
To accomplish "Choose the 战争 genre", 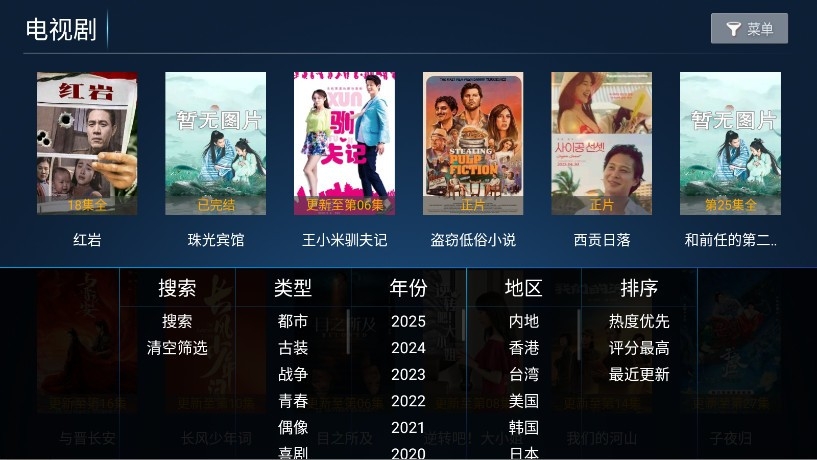I will tap(293, 375).
